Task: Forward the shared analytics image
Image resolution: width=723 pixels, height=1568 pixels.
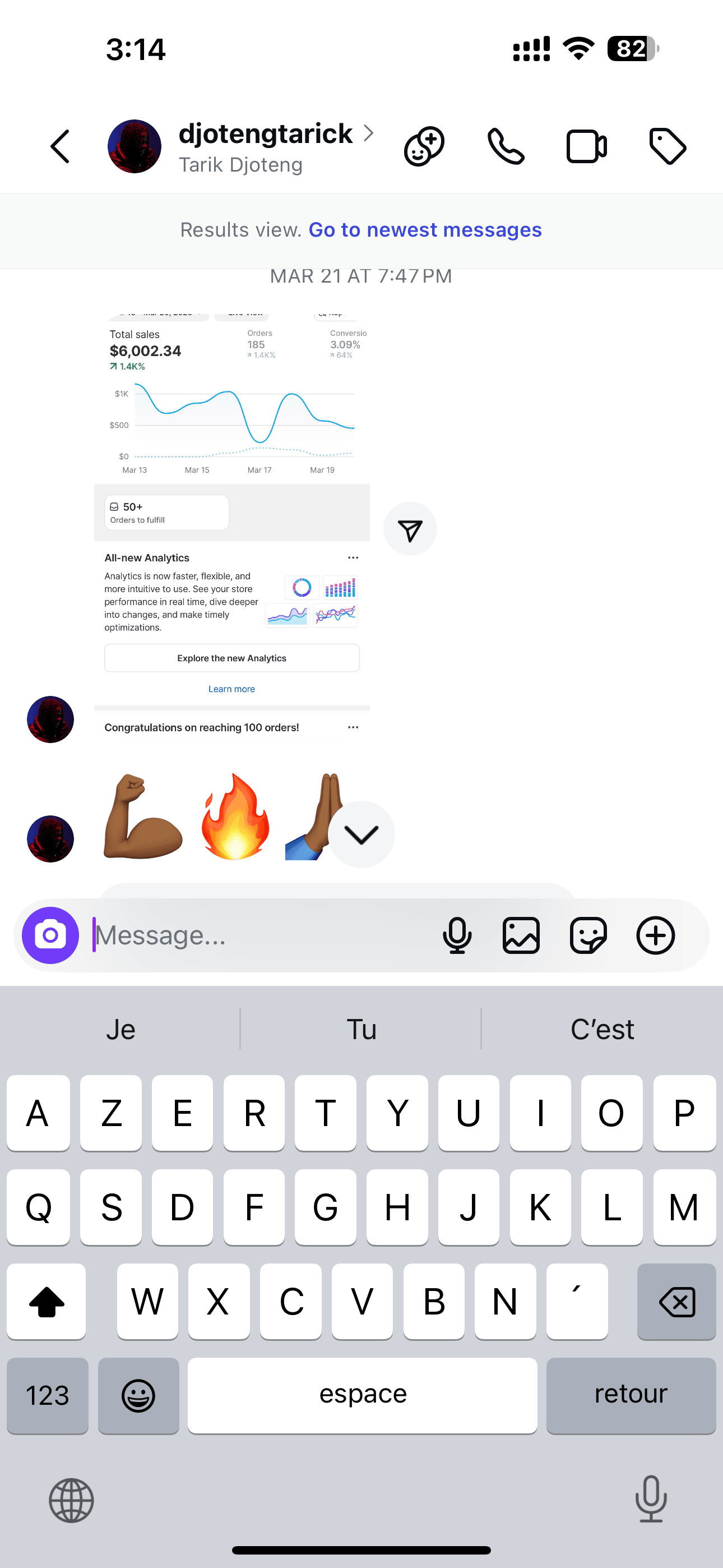Action: 410,529
